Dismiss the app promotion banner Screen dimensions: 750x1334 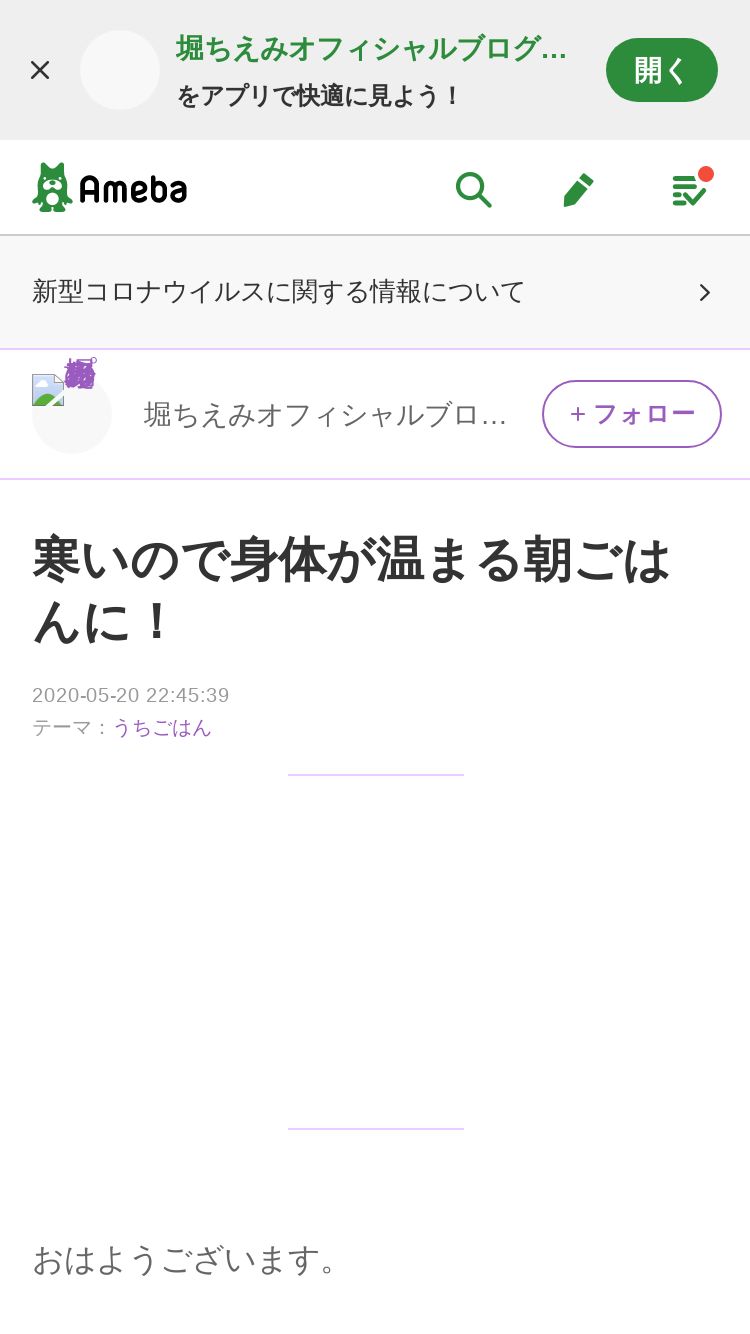click(x=40, y=70)
